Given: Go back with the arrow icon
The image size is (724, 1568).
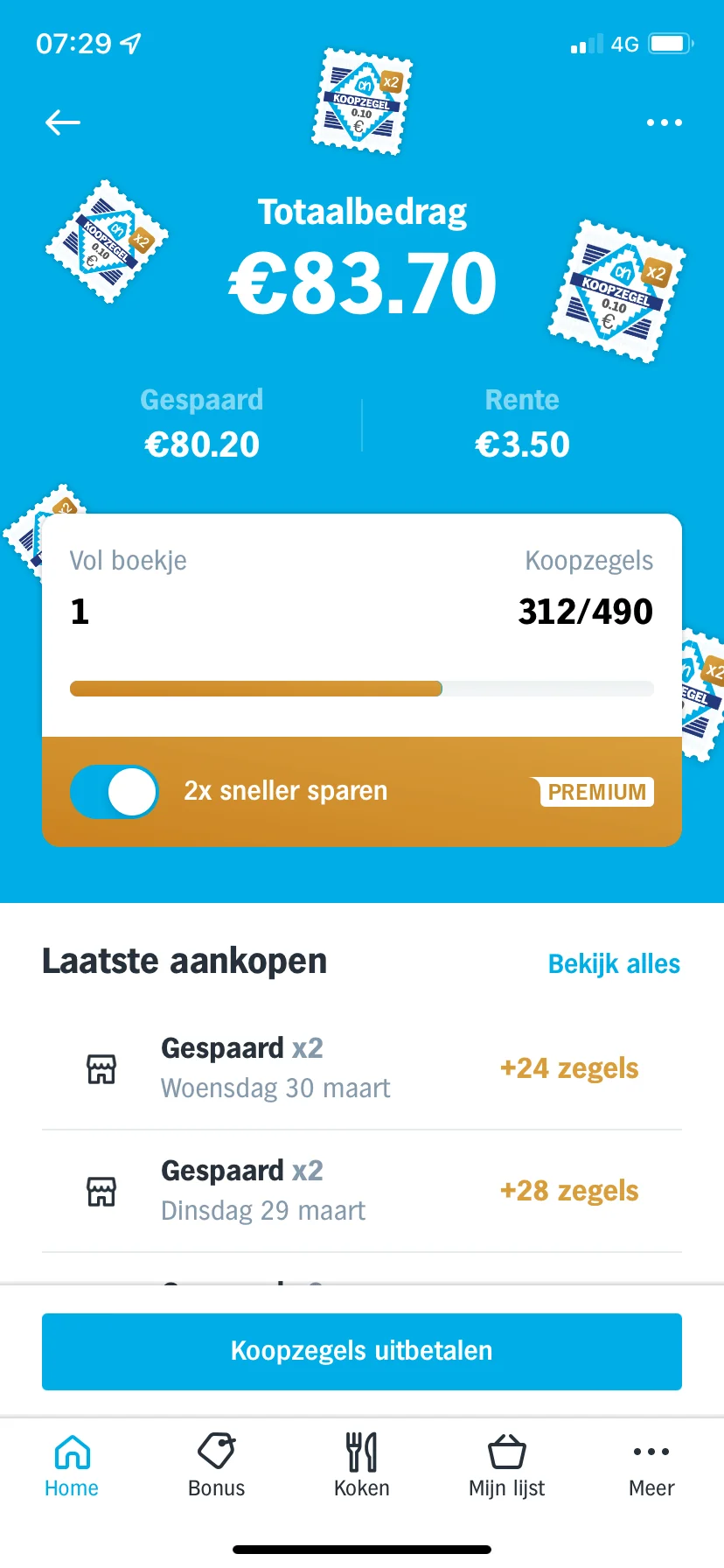Looking at the screenshot, I should (x=62, y=122).
